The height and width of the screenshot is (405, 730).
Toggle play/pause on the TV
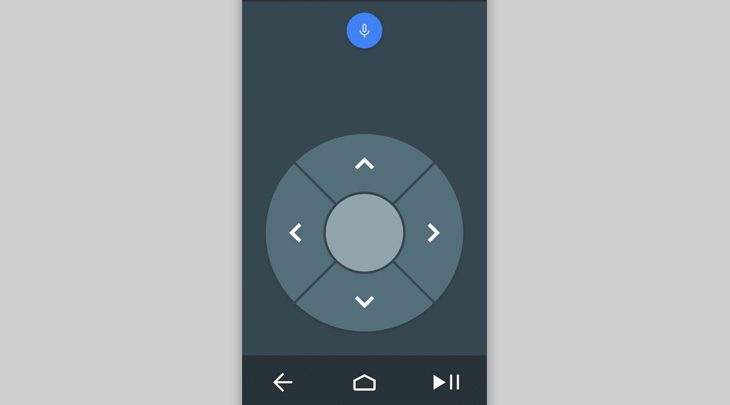(x=446, y=382)
